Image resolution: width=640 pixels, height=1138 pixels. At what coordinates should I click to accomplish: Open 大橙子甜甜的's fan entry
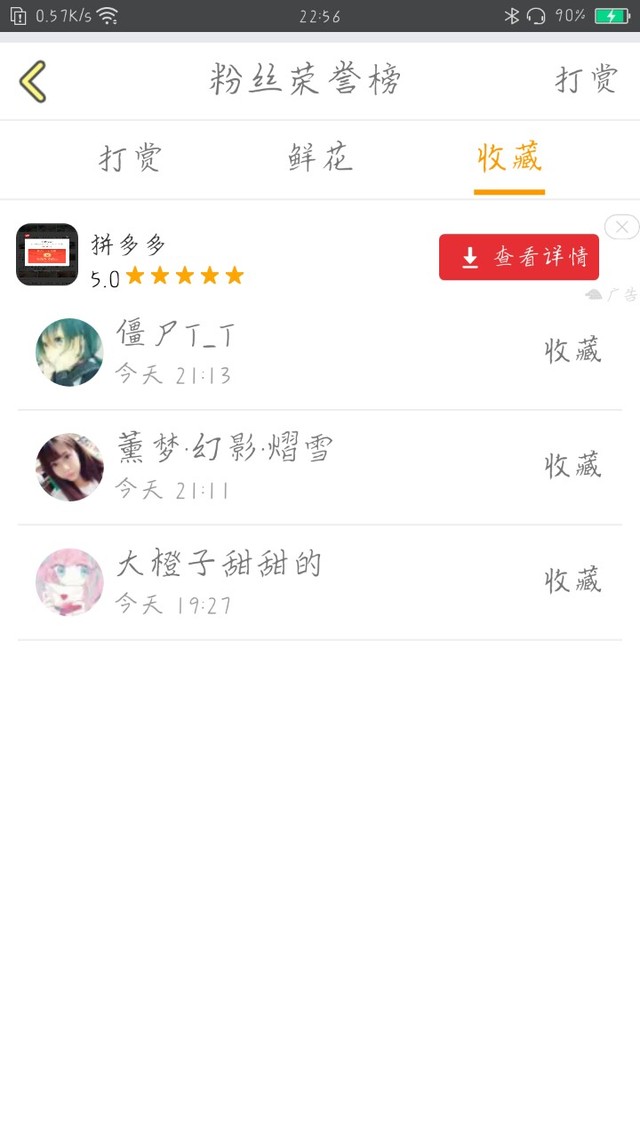pos(320,582)
